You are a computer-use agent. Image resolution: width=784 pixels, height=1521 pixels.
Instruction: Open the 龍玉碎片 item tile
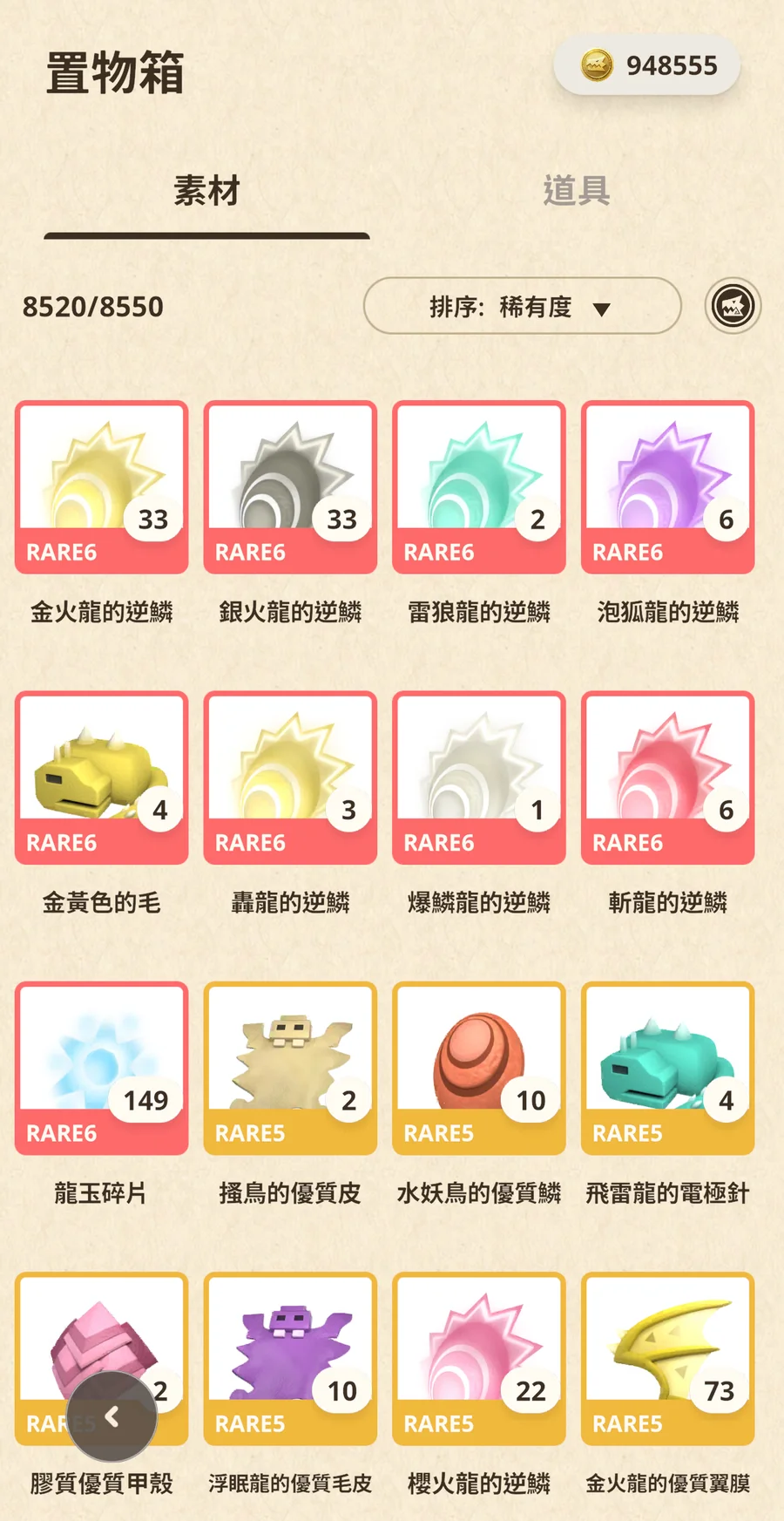[102, 1068]
